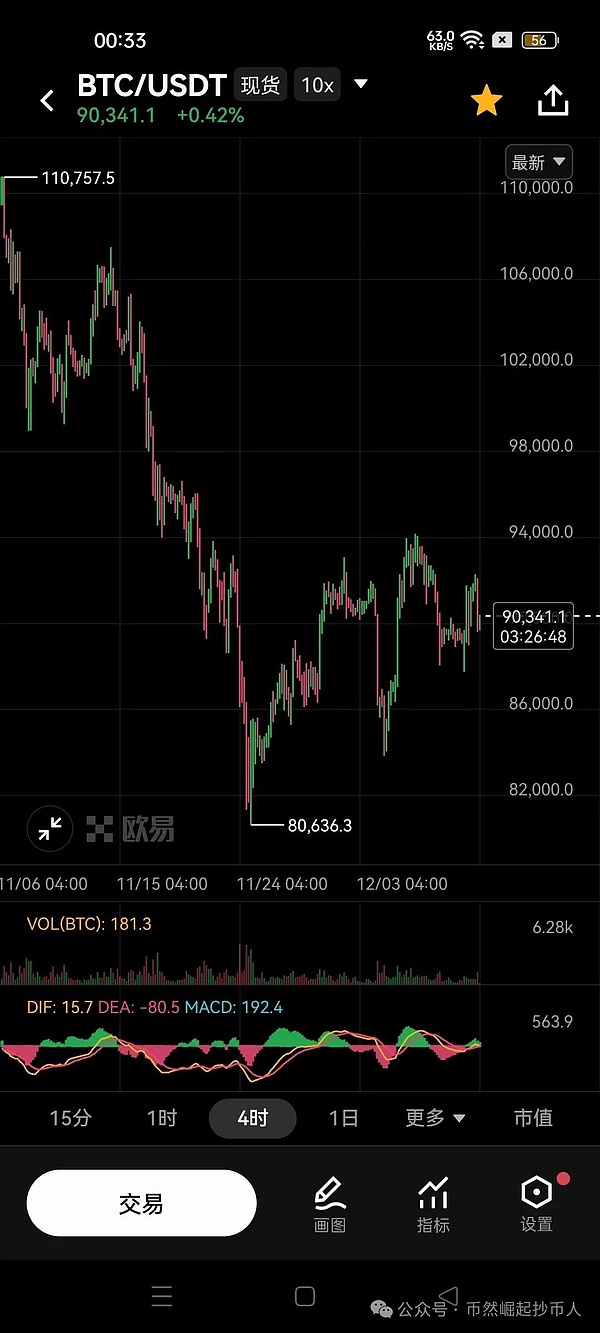Go back using the top-left arrow
Image resolution: width=600 pixels, height=1333 pixels.
pos(47,100)
